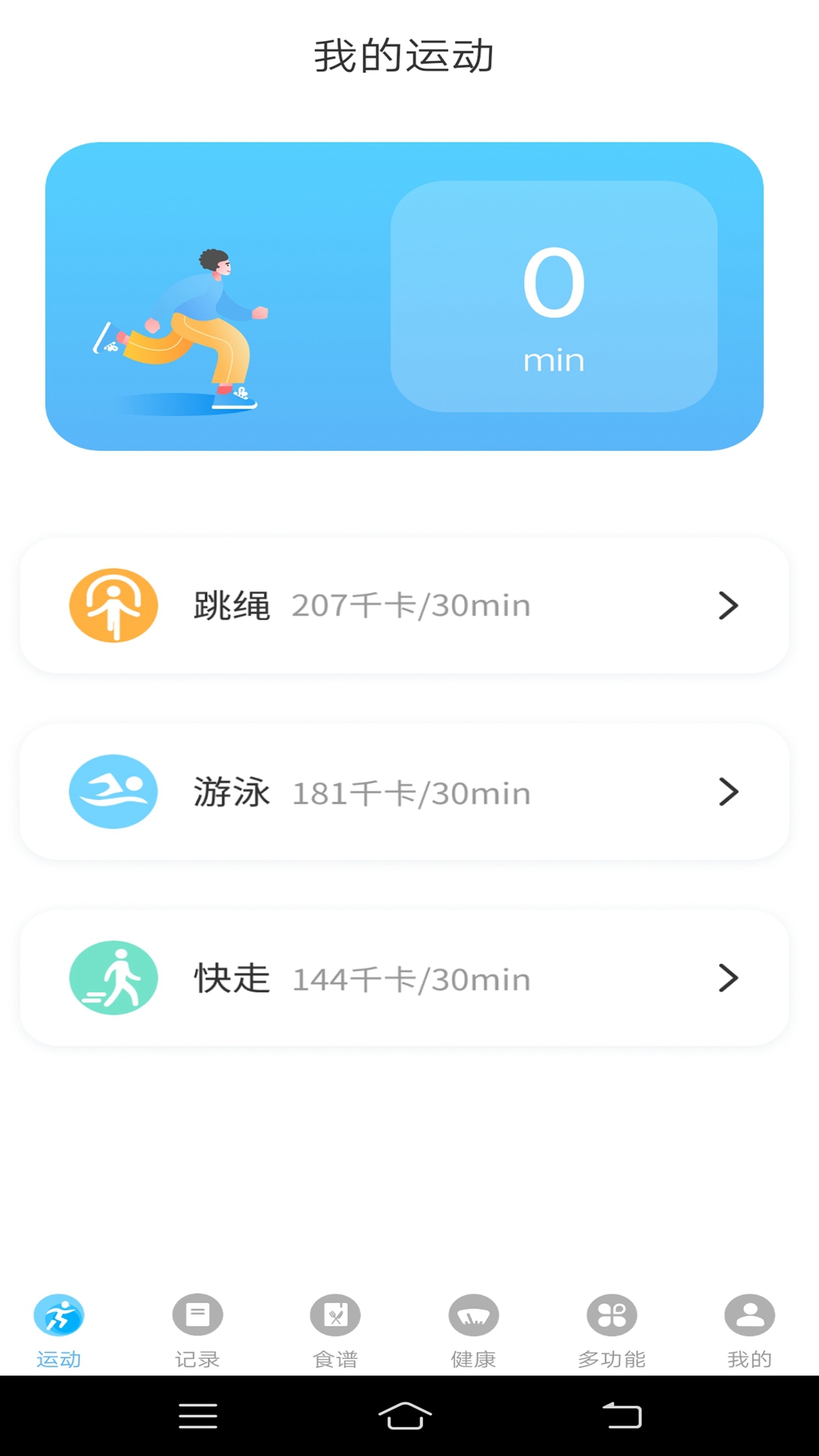Select the 快走 brisk walking icon
Screen dimensions: 819x1456
click(x=114, y=977)
